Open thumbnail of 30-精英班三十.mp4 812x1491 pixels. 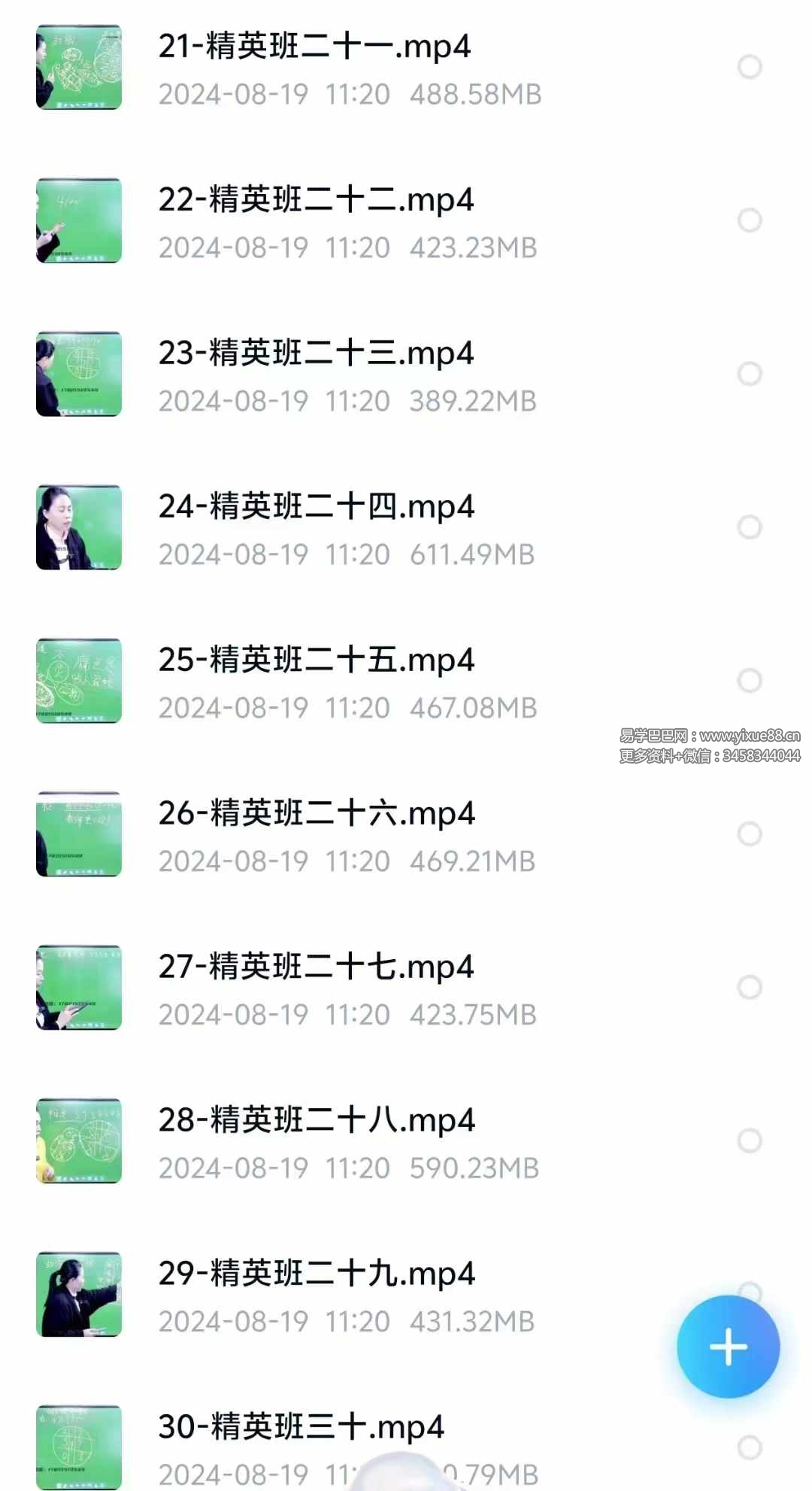78,1448
